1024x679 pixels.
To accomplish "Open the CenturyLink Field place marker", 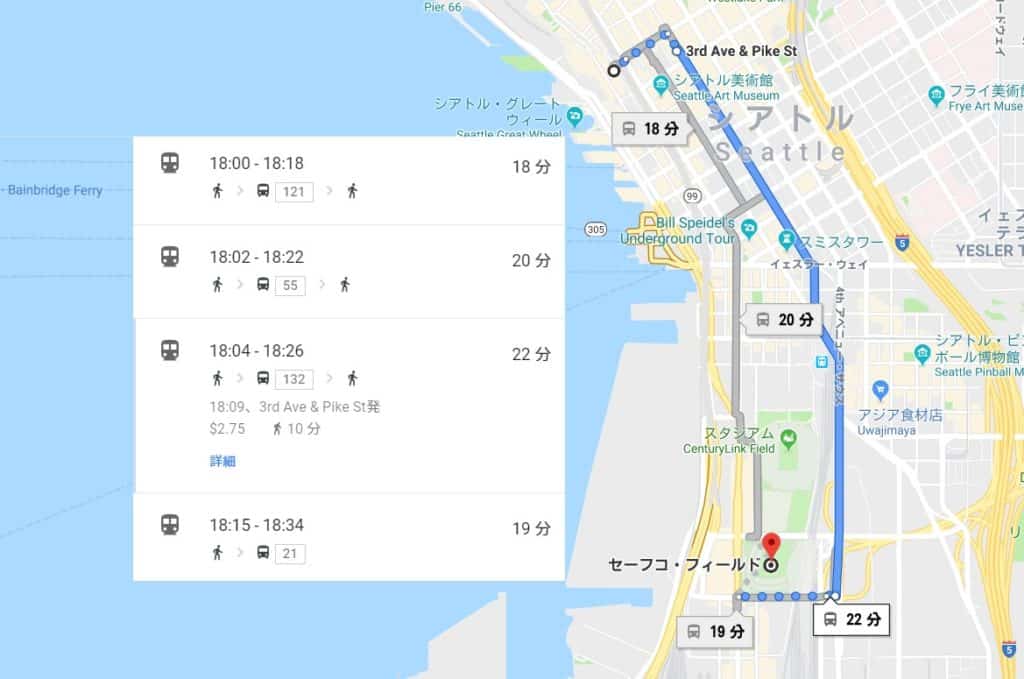I will pos(787,438).
